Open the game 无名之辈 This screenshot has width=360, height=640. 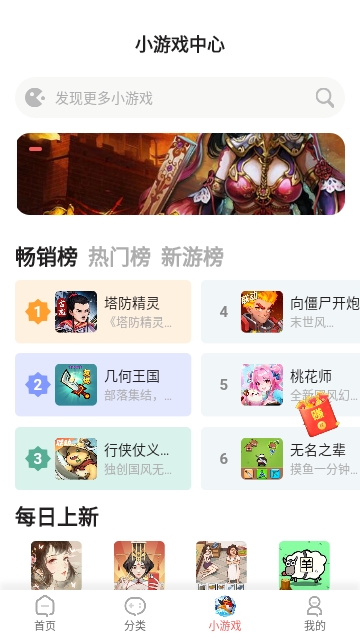point(280,458)
